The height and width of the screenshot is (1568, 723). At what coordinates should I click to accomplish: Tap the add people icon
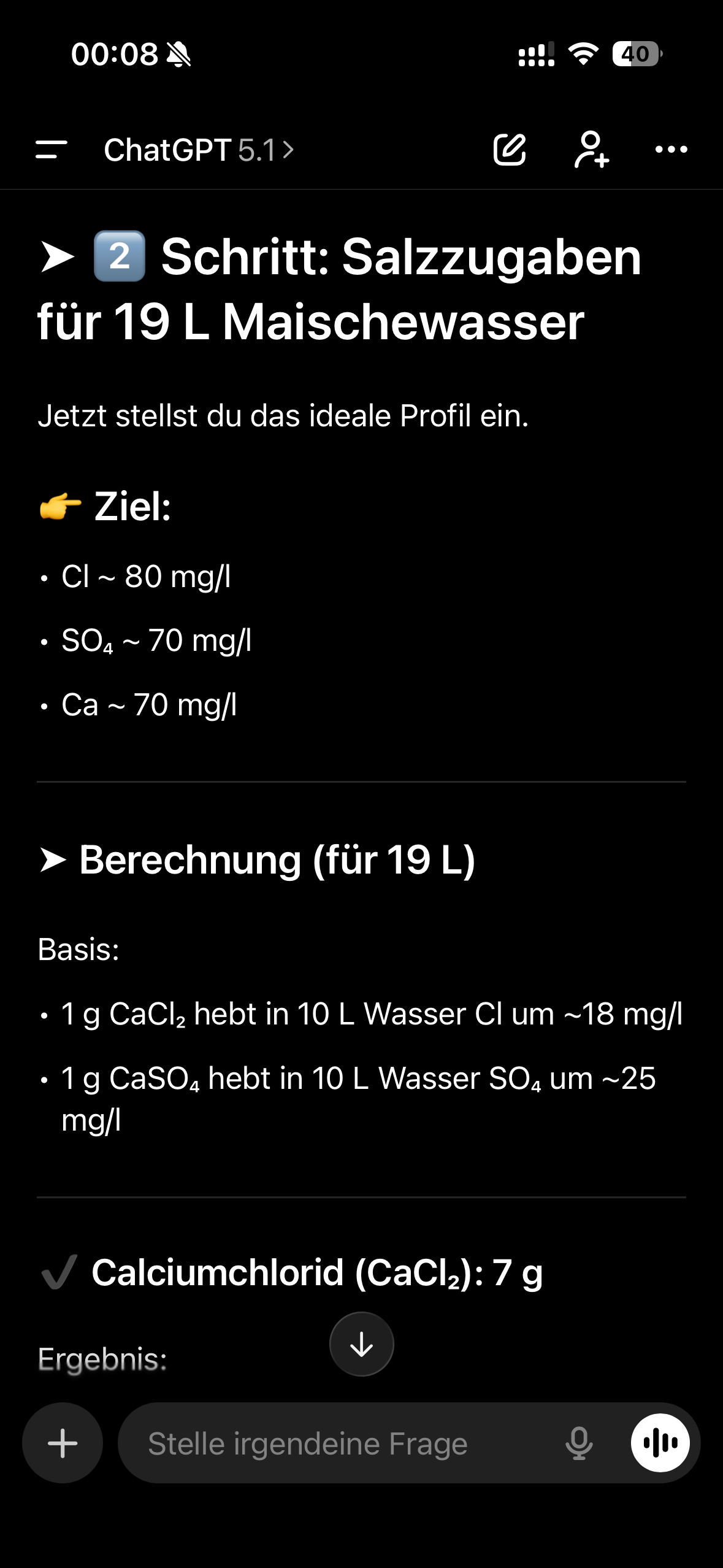click(x=591, y=150)
